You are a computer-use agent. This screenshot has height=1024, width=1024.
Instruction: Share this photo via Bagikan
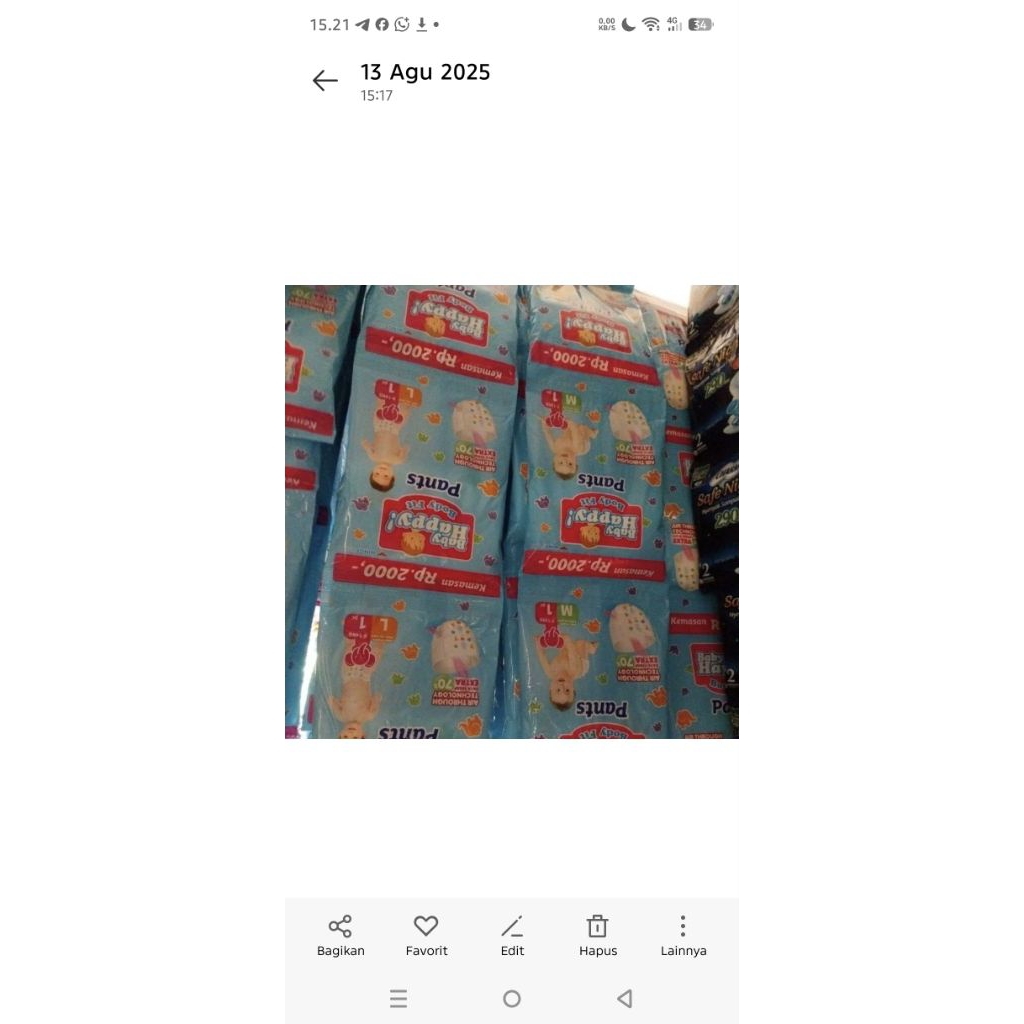[x=340, y=935]
